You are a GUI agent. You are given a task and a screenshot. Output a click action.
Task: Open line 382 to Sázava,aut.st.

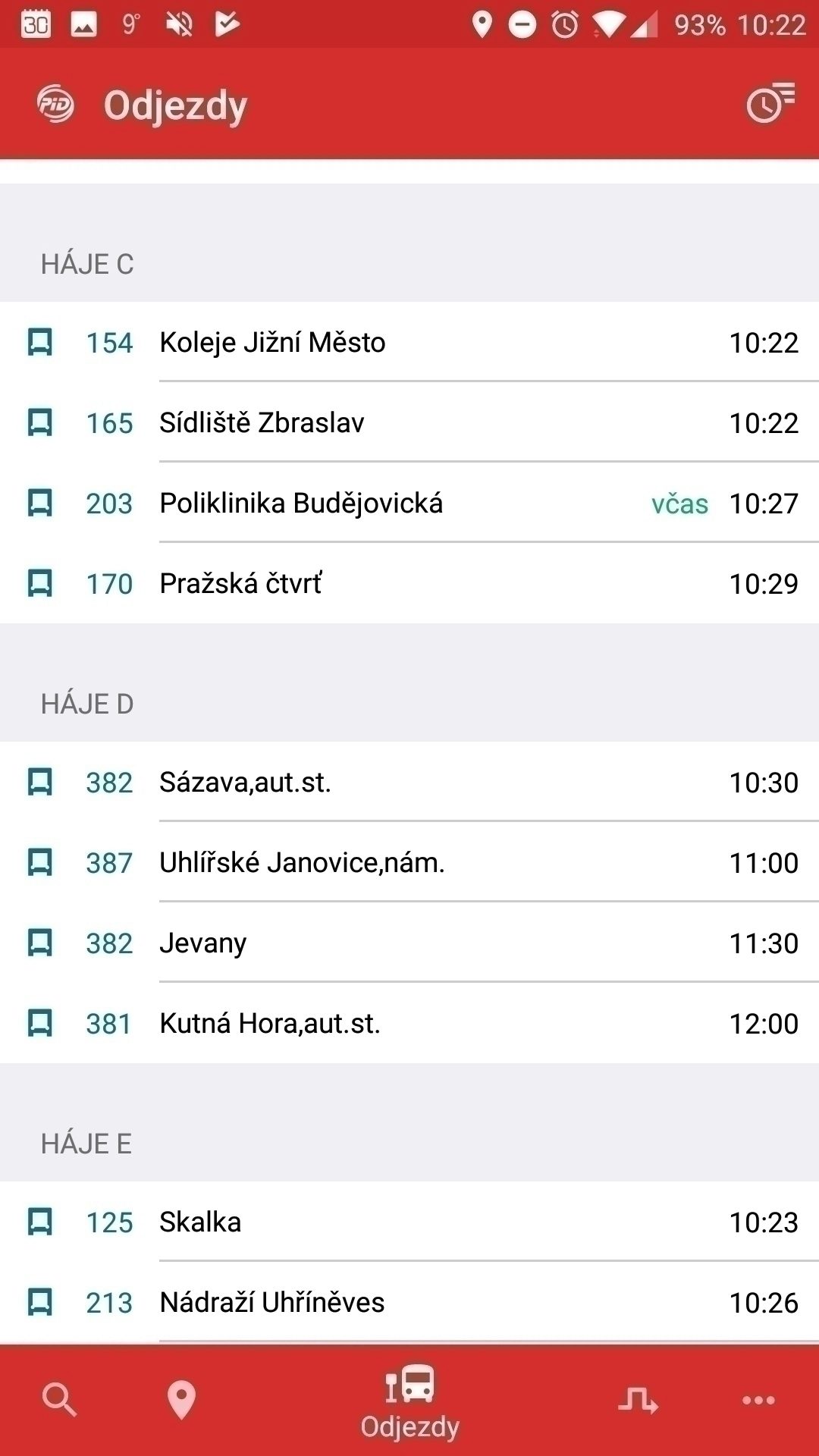click(409, 782)
